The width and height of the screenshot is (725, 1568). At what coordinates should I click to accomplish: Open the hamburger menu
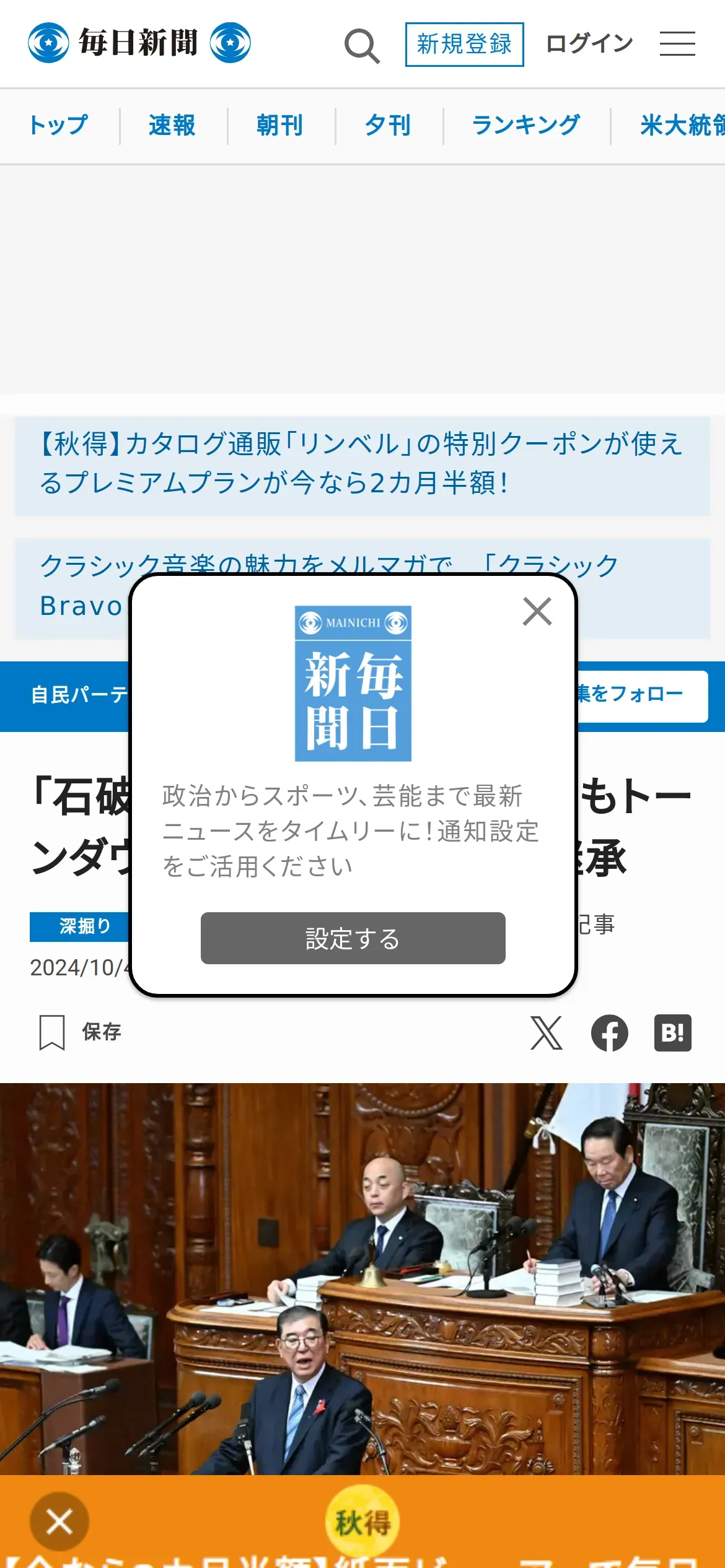[677, 44]
